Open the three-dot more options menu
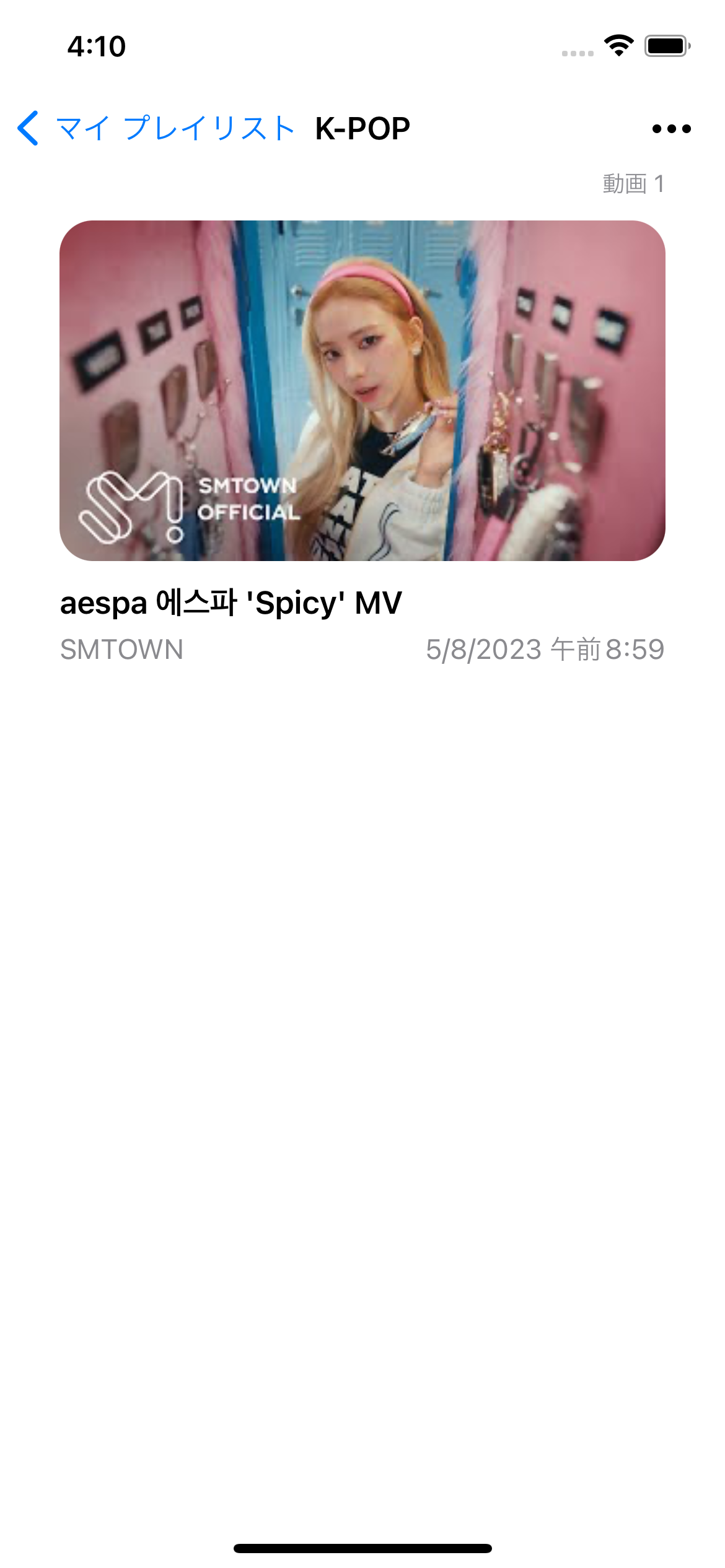 tap(671, 129)
